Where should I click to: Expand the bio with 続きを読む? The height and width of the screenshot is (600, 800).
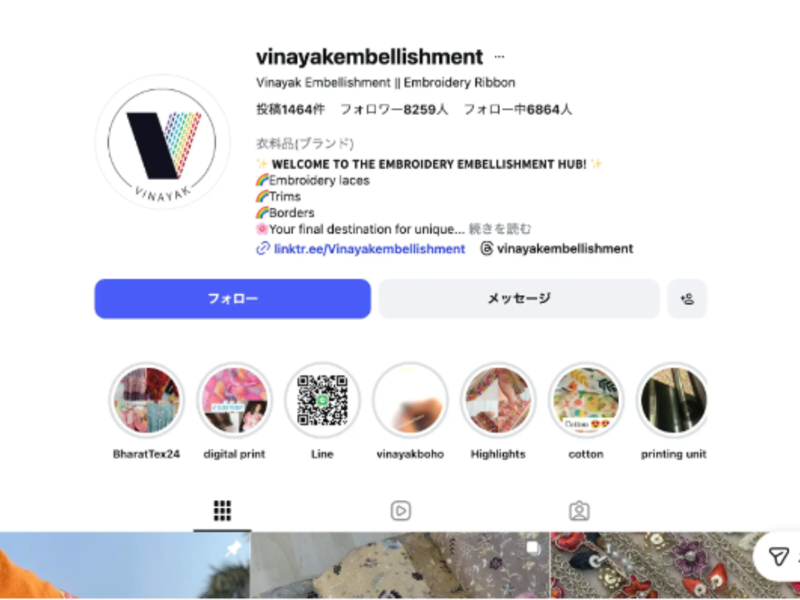[x=500, y=229]
